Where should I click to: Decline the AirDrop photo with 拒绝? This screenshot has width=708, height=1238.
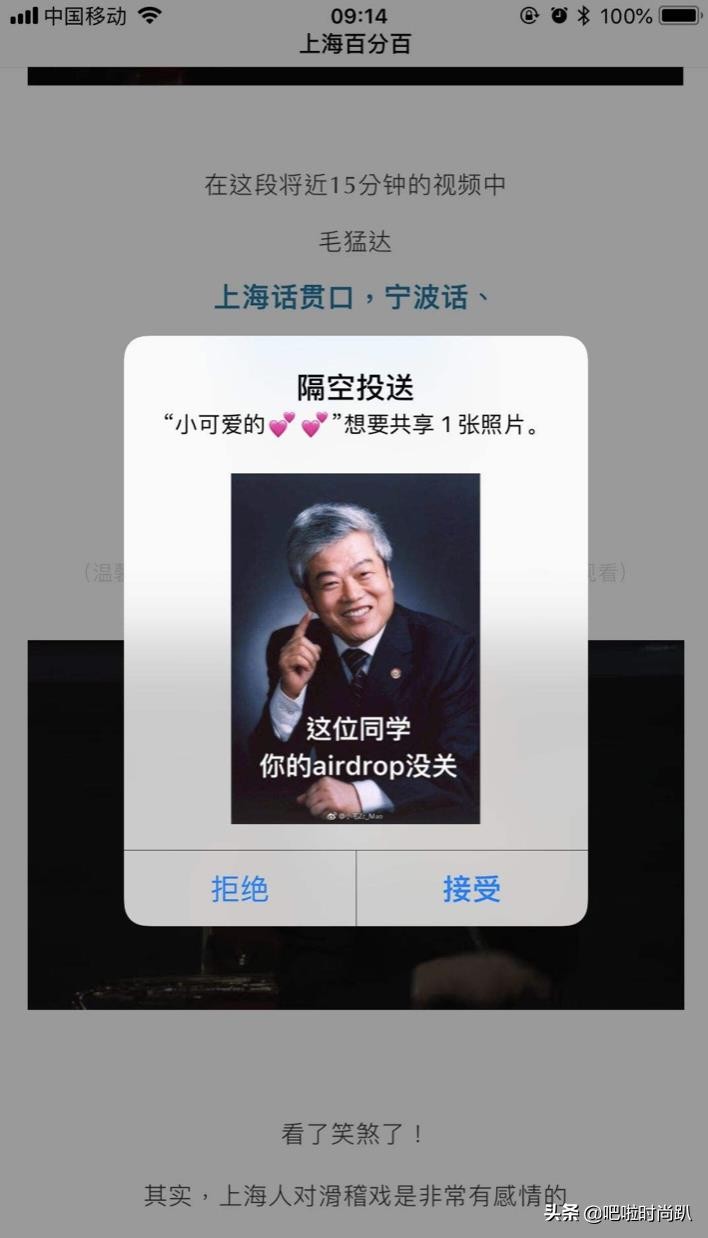[x=240, y=889]
